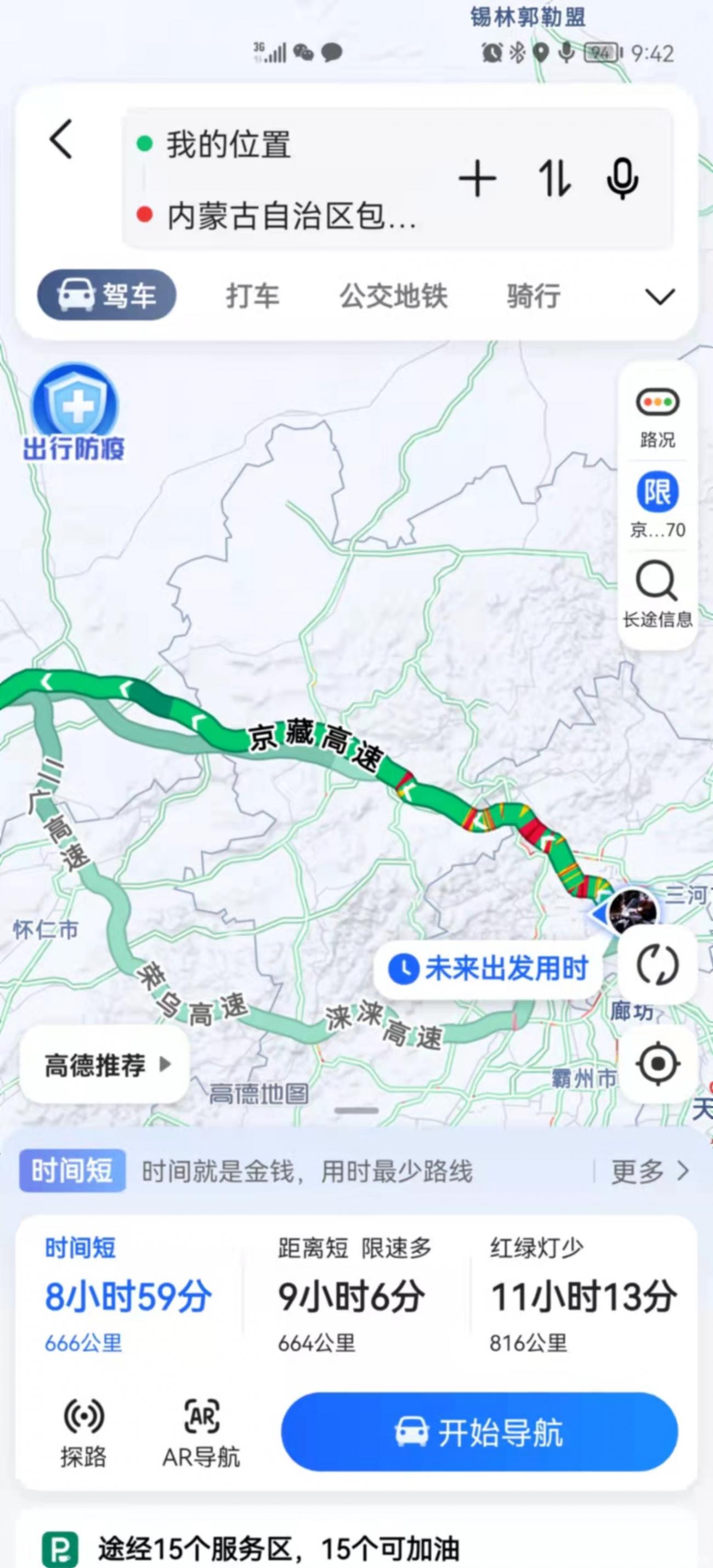Switch to the 公交地铁 tab
Screen dimensions: 713x1568
coord(393,297)
